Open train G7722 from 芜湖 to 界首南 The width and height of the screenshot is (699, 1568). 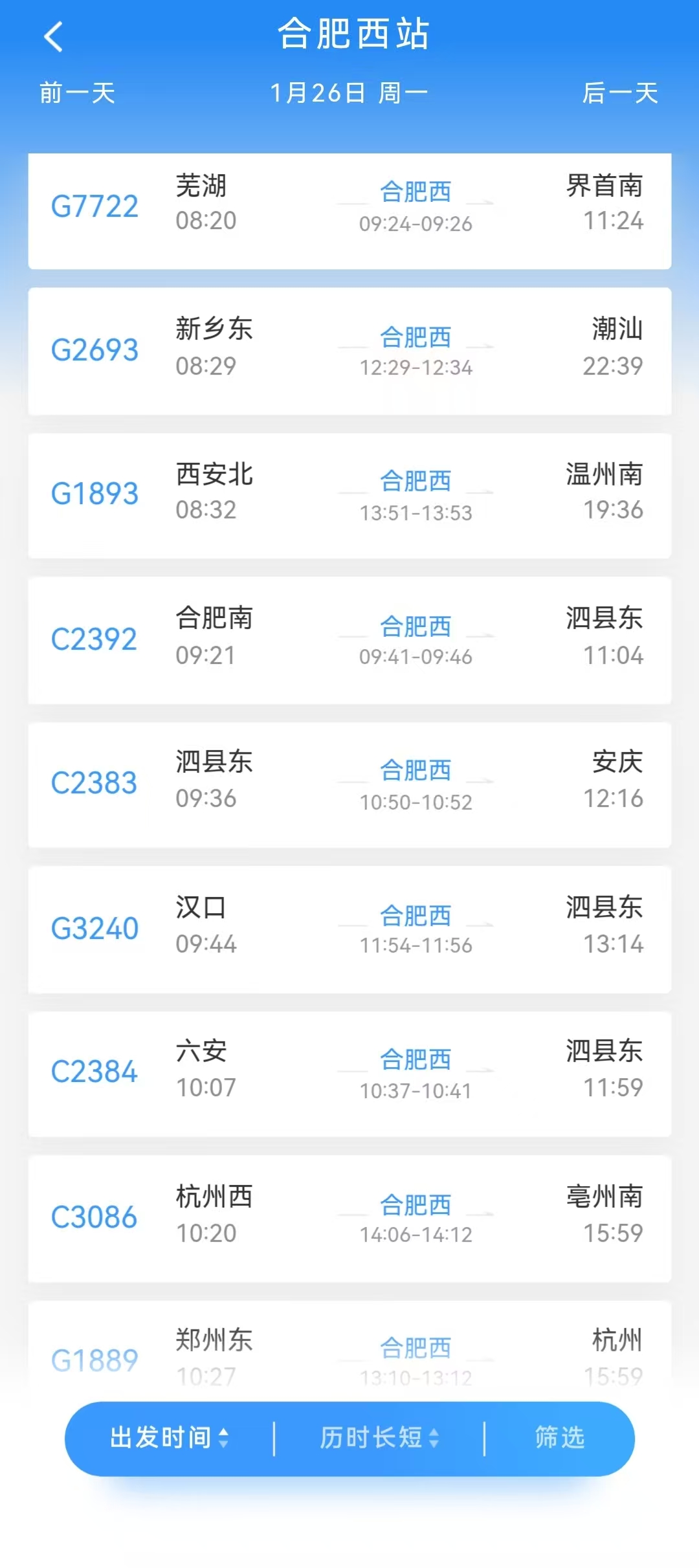349,211
